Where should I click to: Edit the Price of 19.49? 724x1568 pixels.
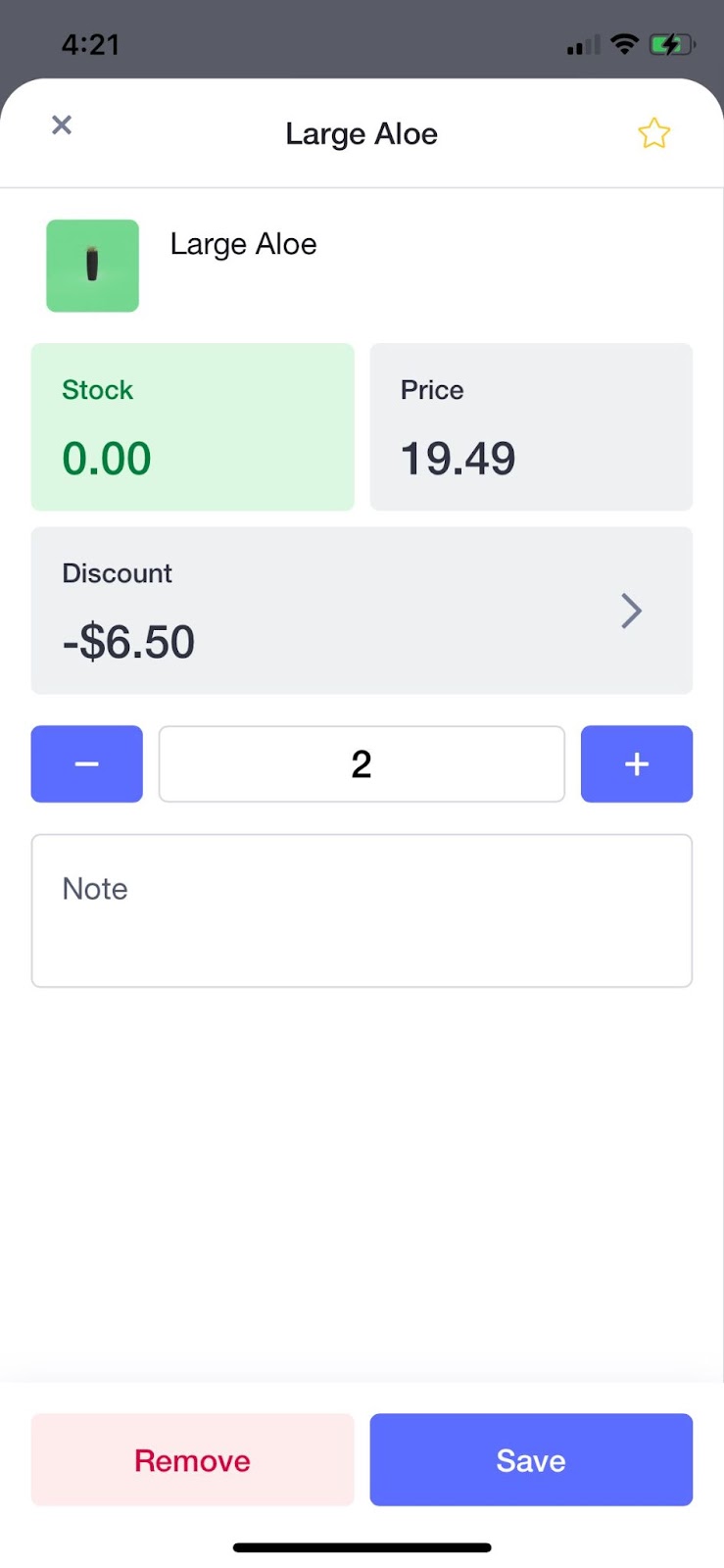pos(530,427)
